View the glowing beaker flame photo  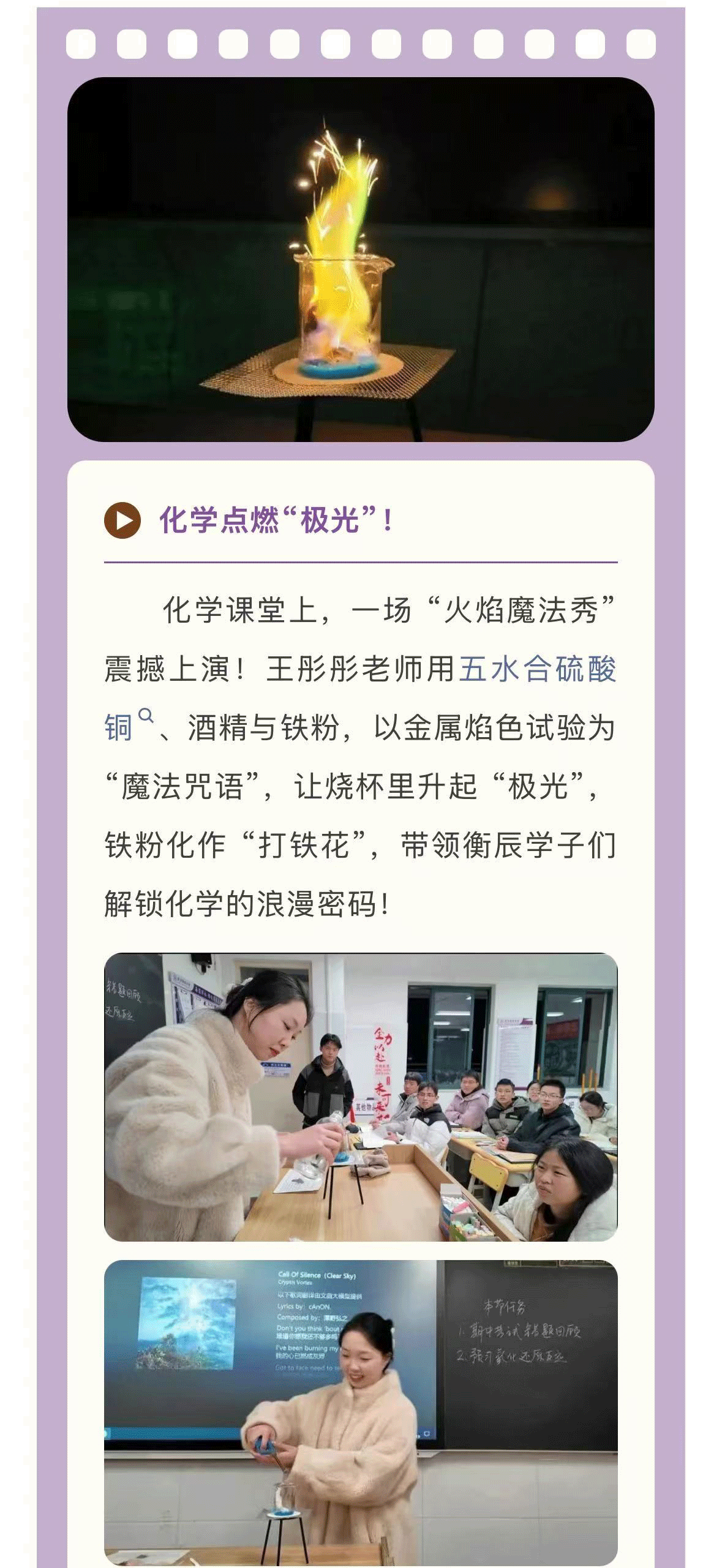(x=361, y=259)
